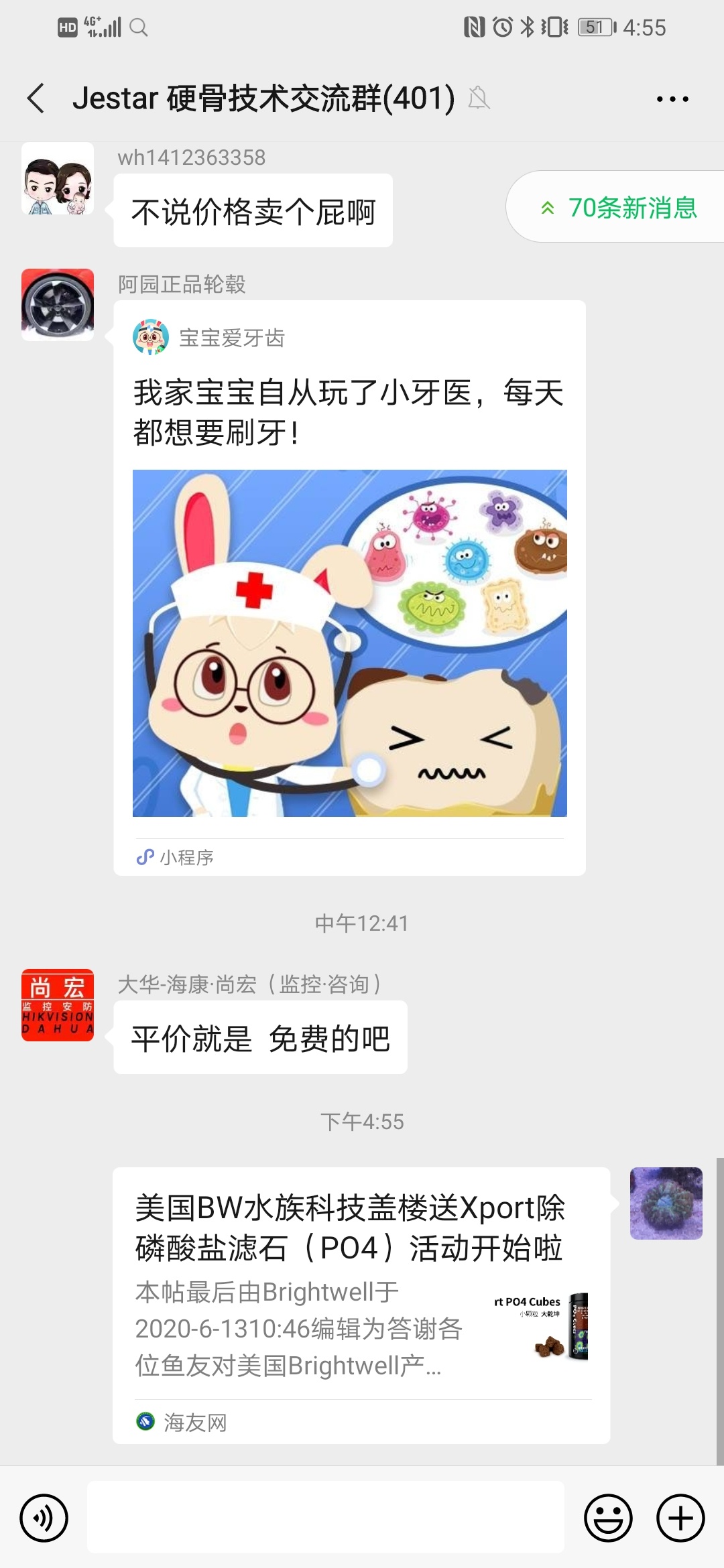
Task: Open the 宝宝爱牙齿 mini program card
Action: [349, 588]
